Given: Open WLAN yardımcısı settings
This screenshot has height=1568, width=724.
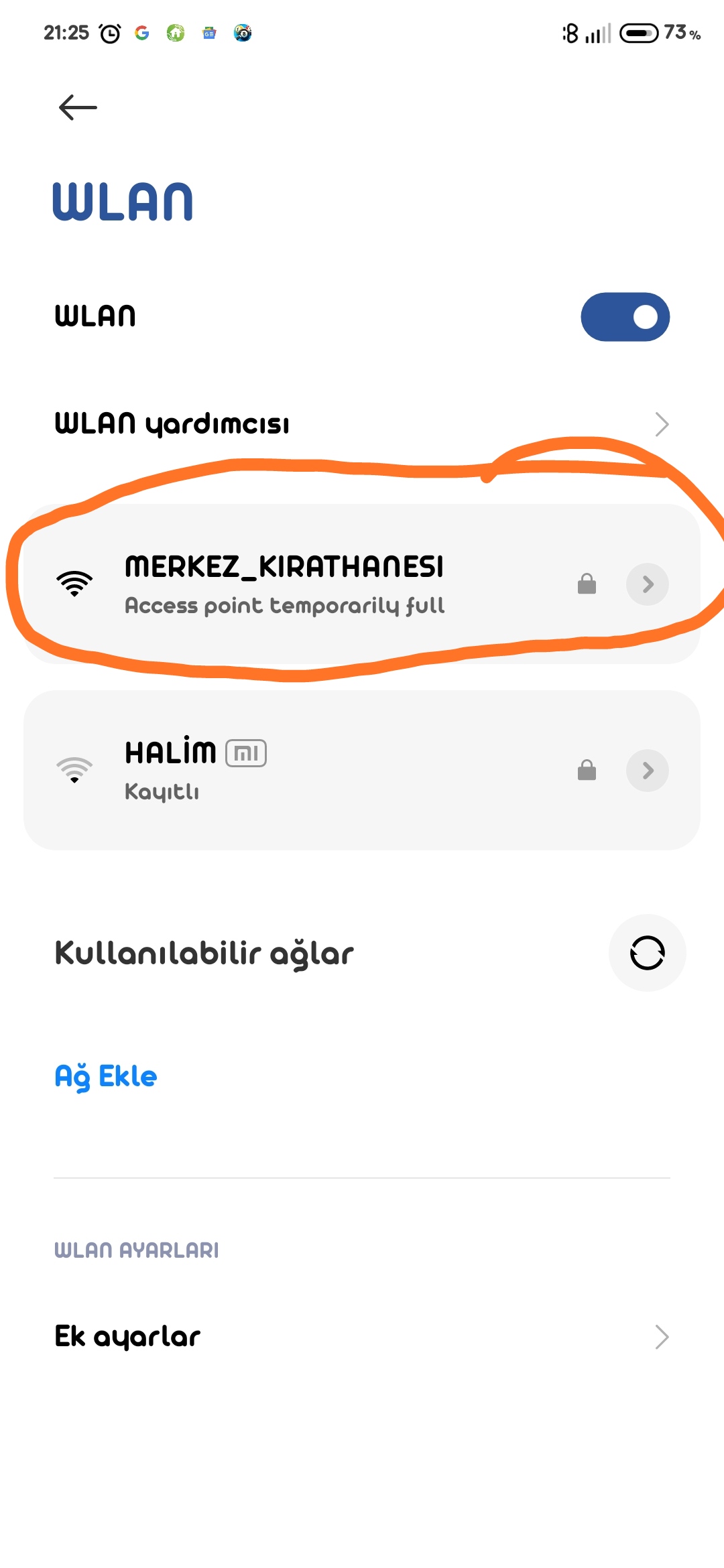Looking at the screenshot, I should point(362,424).
